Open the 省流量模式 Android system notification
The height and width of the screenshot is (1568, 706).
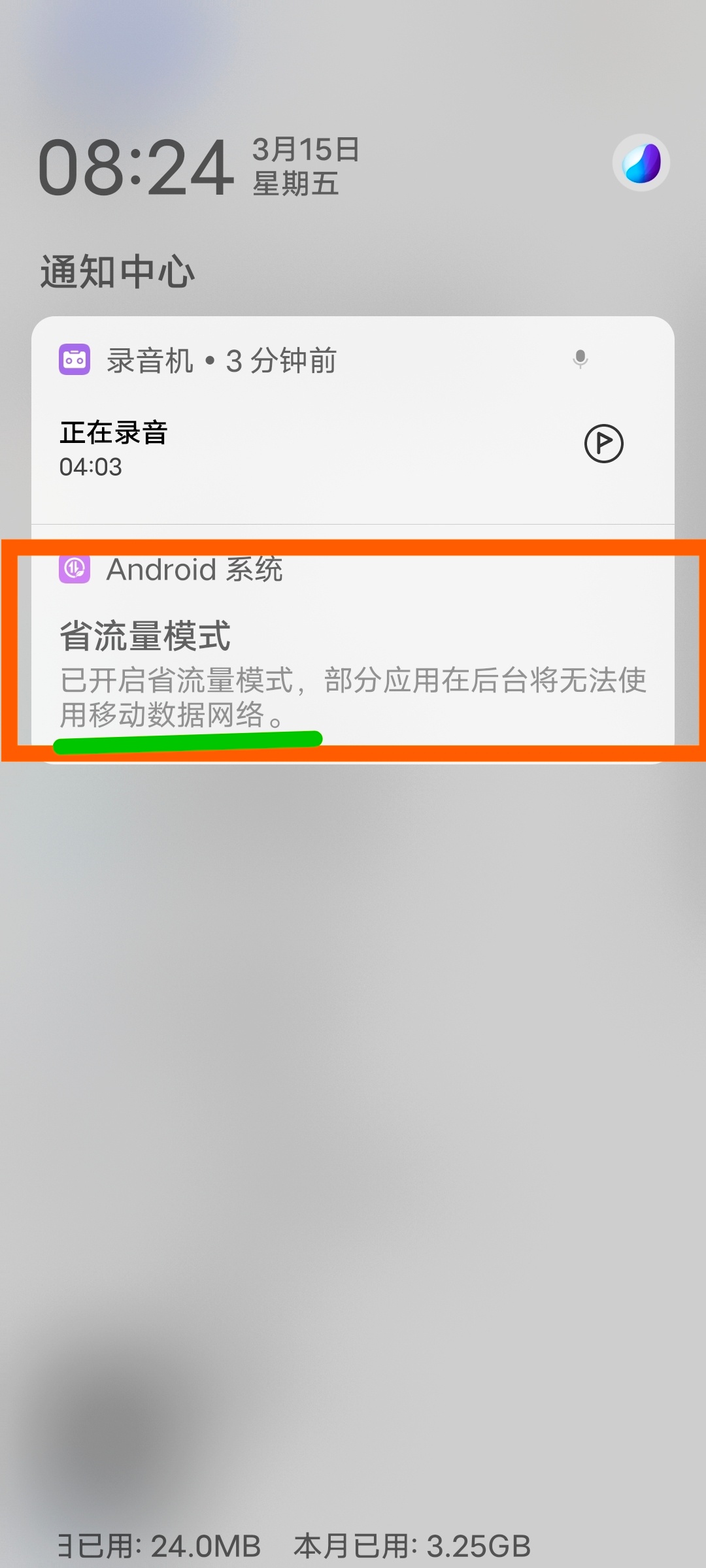pos(353,653)
